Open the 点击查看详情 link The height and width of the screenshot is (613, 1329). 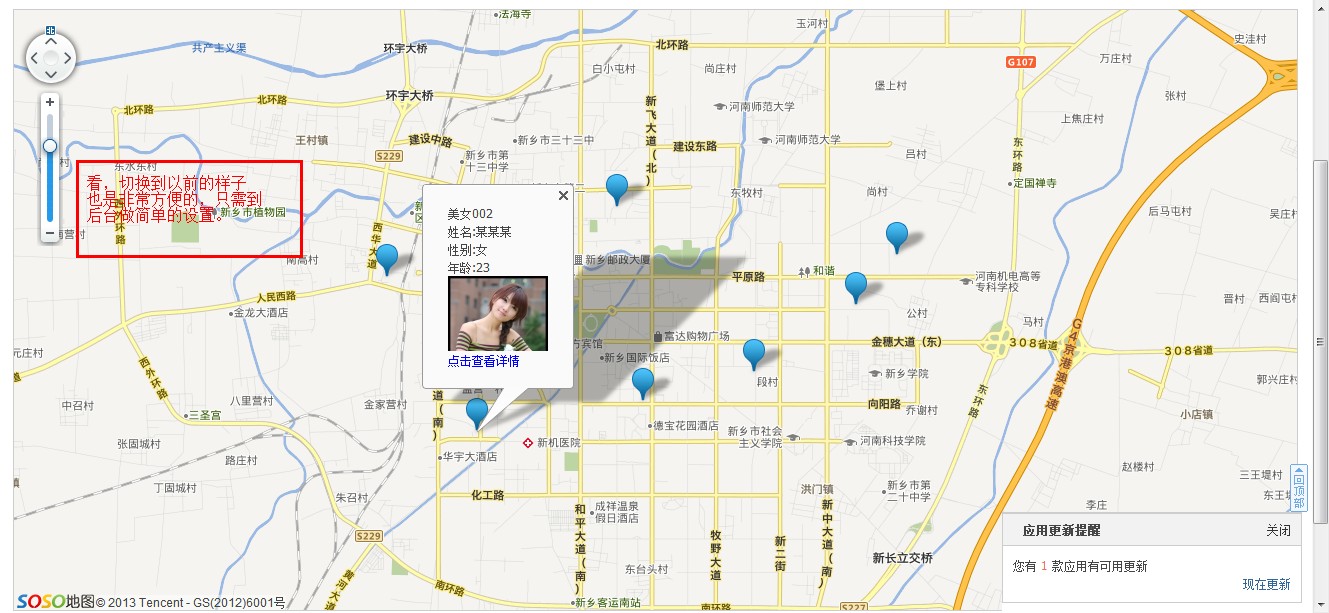[483, 361]
